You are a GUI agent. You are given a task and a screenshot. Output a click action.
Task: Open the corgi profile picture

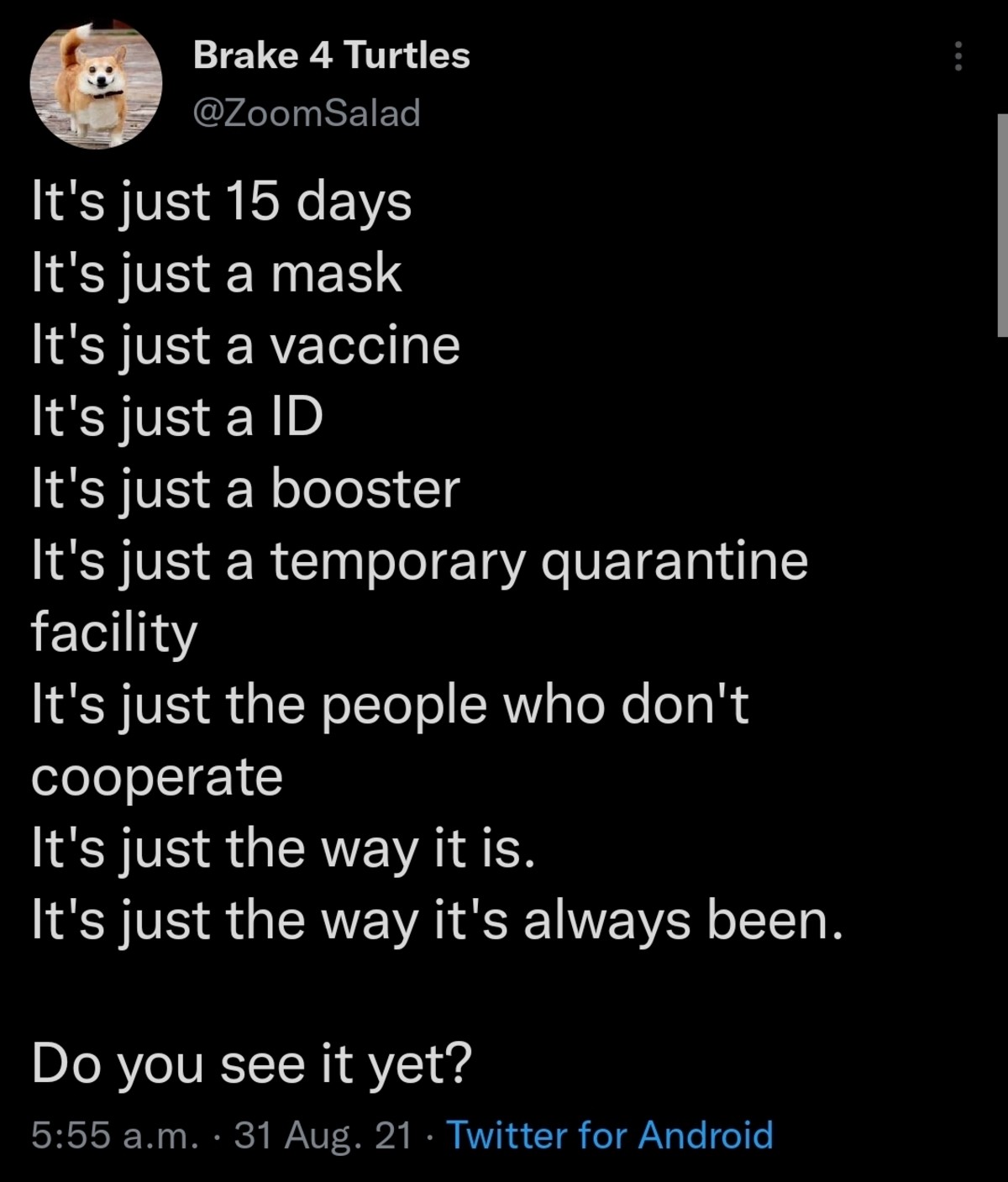coord(96,85)
